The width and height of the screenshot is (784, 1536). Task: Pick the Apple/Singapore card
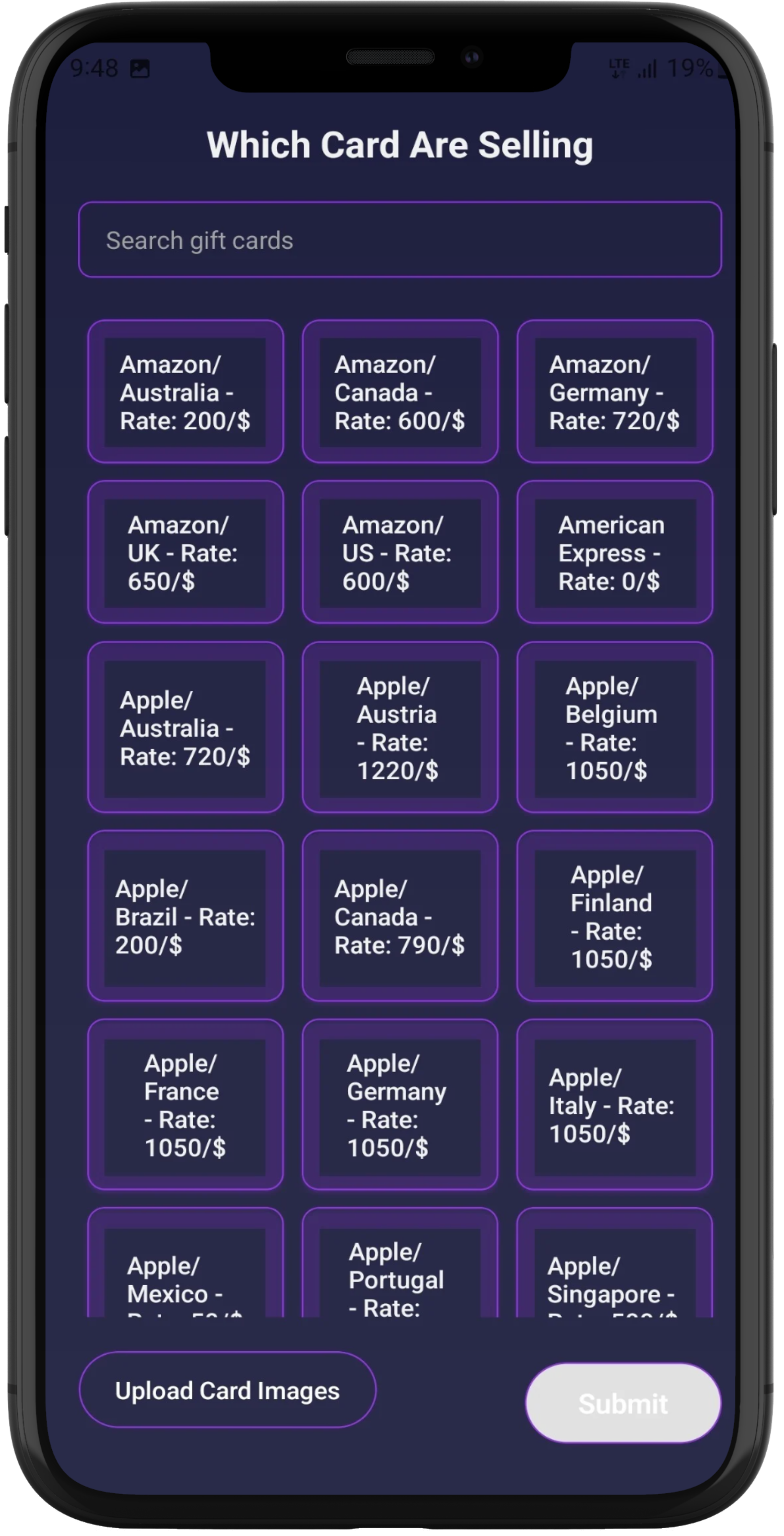pos(615,1270)
